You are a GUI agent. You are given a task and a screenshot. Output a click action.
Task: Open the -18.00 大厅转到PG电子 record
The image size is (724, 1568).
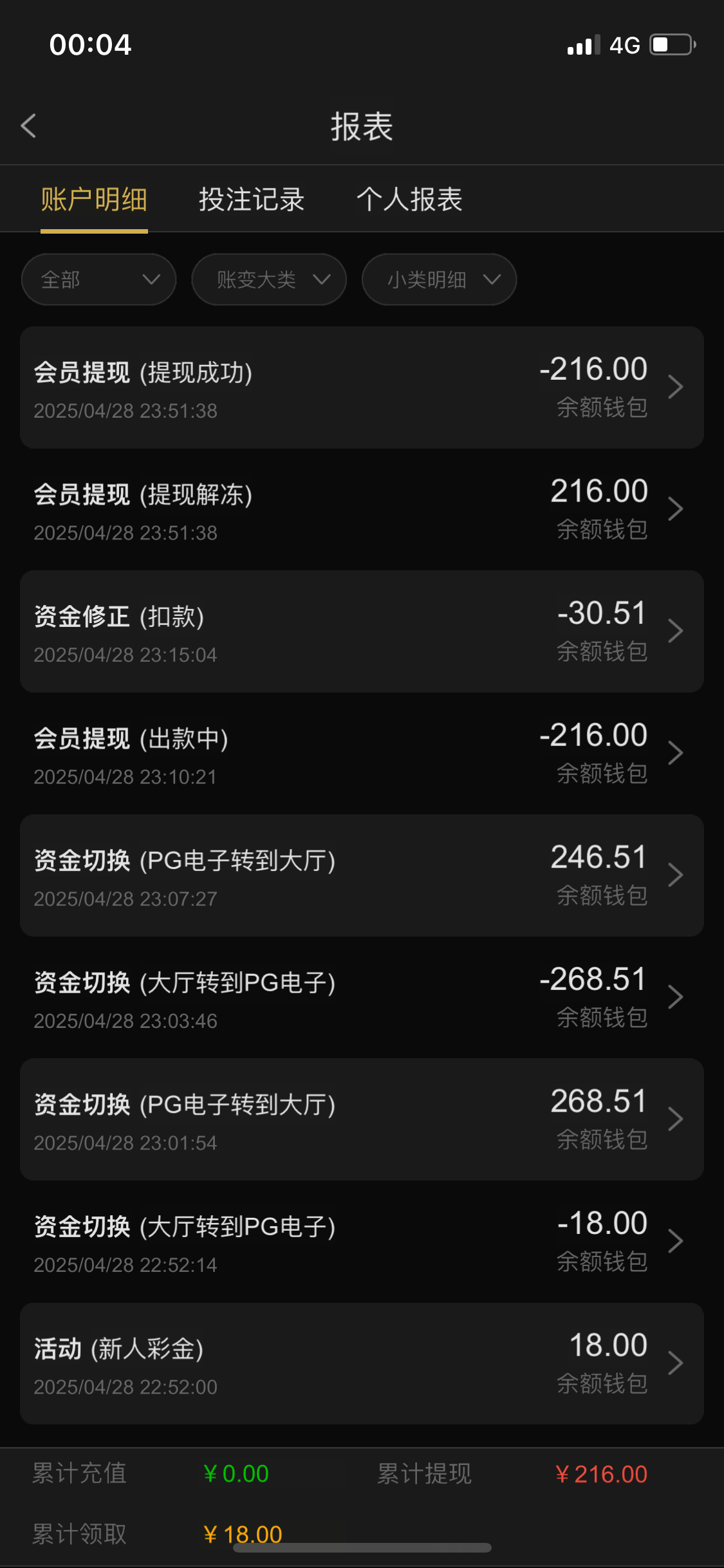(362, 1242)
